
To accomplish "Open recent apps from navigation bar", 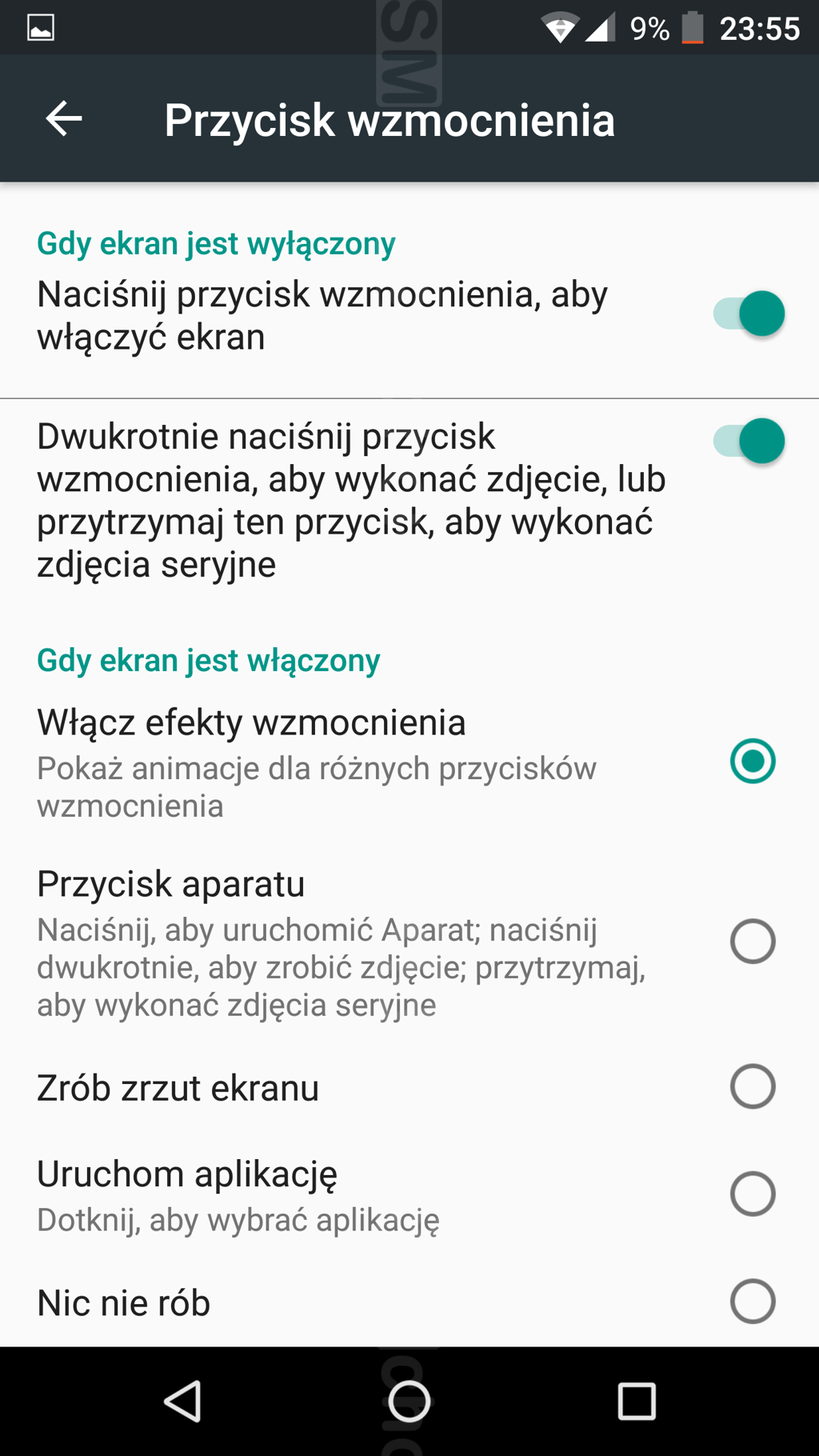I will click(637, 1402).
